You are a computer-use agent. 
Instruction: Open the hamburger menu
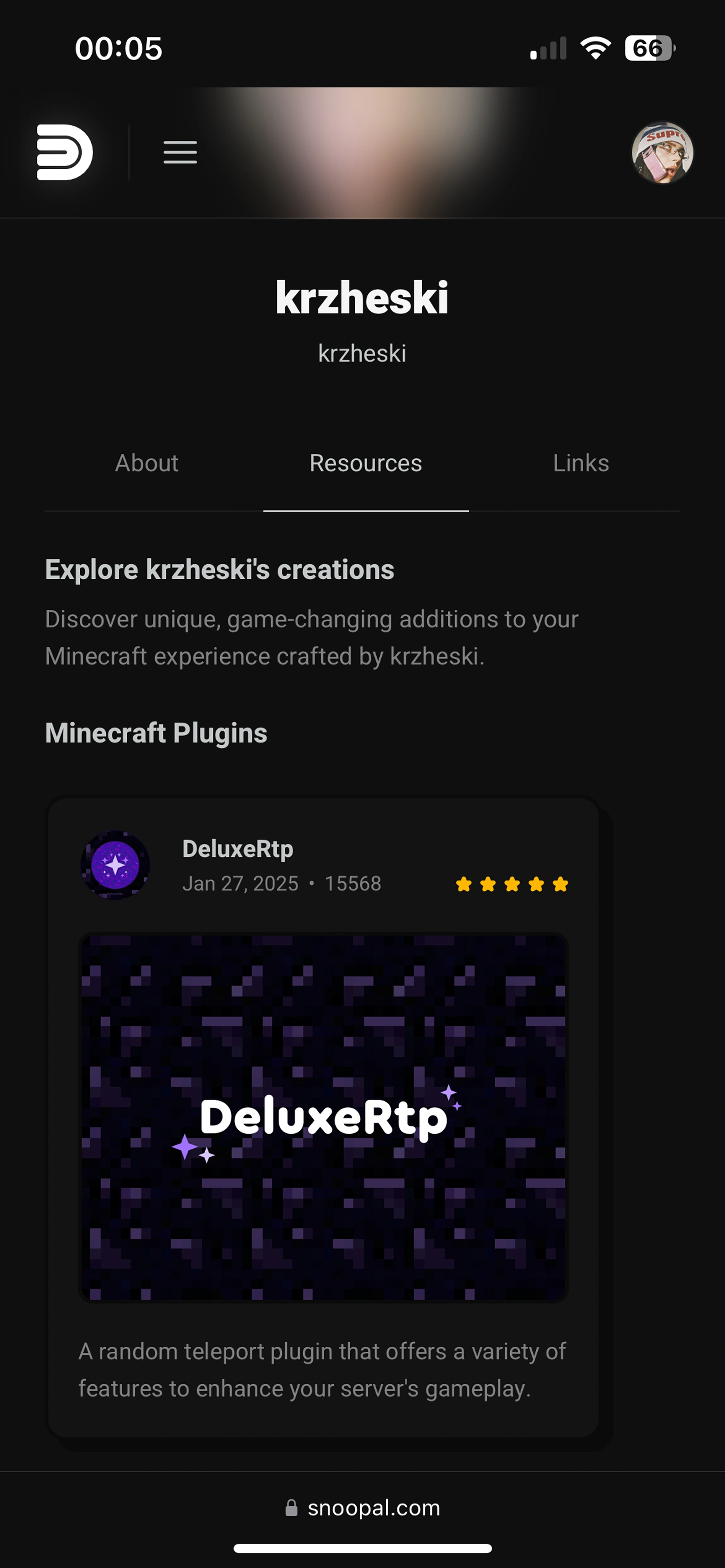pyautogui.click(x=180, y=152)
